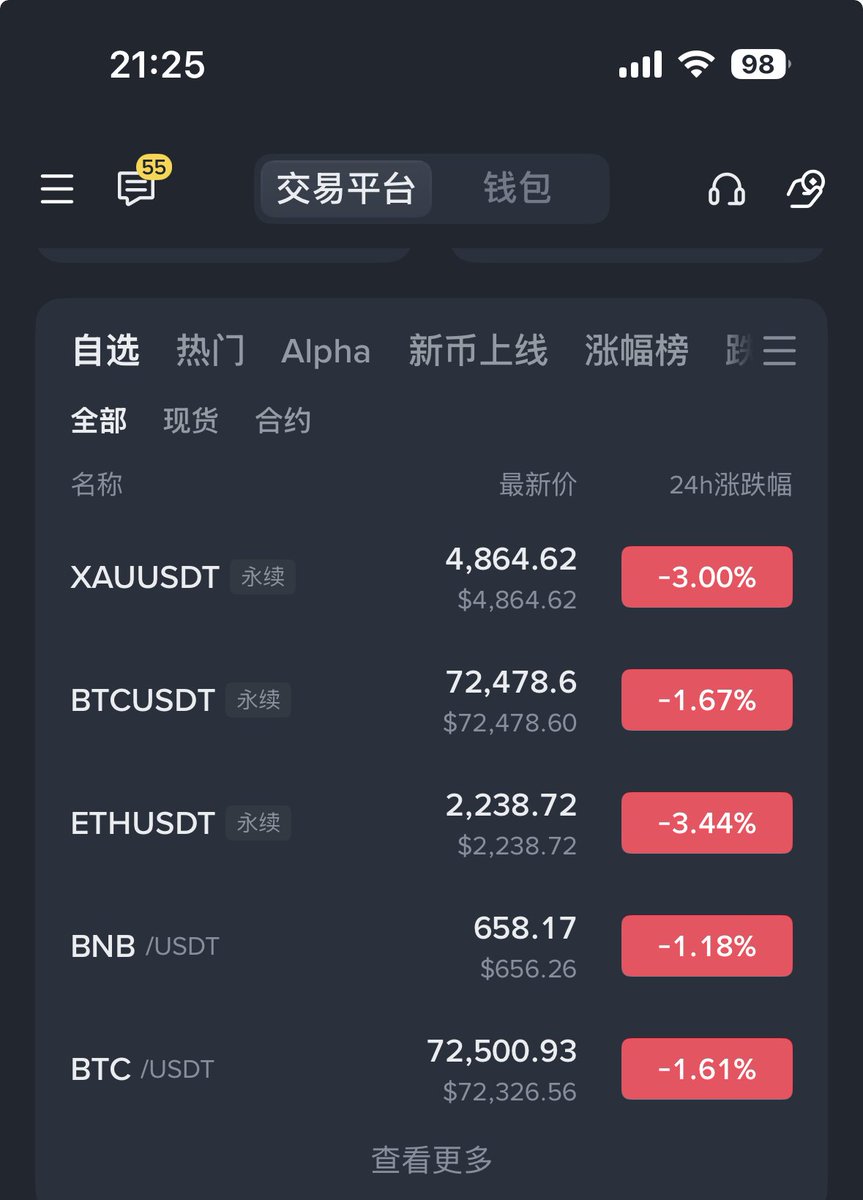Select the 交易平台 segment
The width and height of the screenshot is (863, 1200).
pos(346,188)
